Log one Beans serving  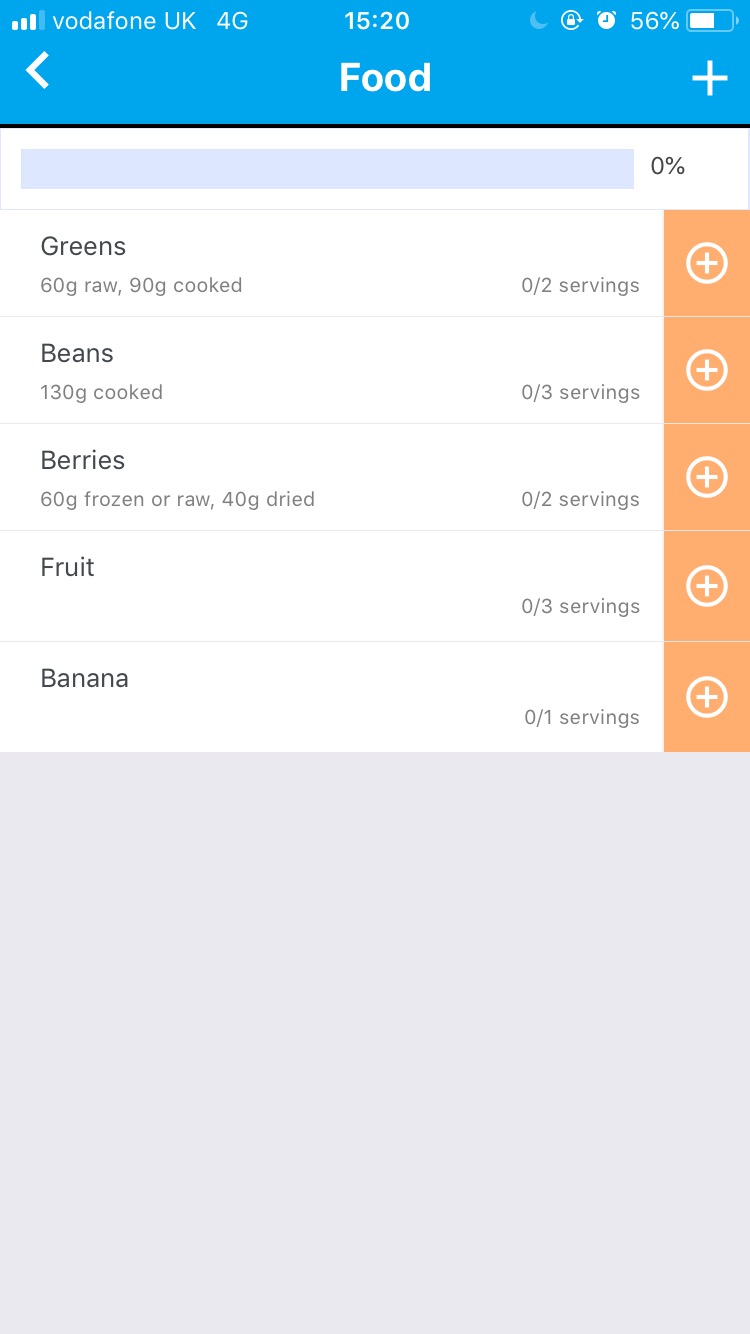(706, 370)
